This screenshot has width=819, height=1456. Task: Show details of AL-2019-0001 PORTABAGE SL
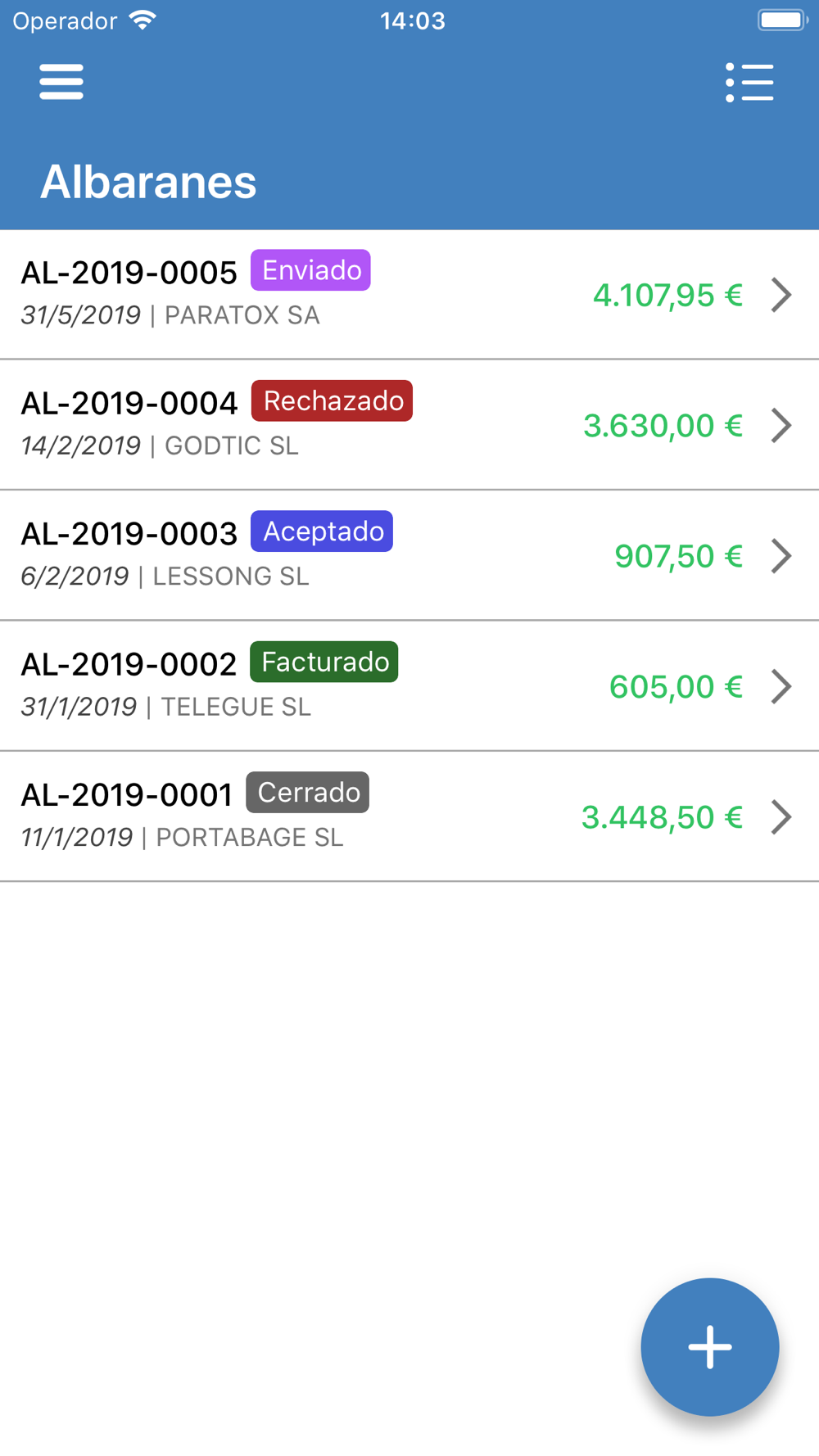[409, 816]
